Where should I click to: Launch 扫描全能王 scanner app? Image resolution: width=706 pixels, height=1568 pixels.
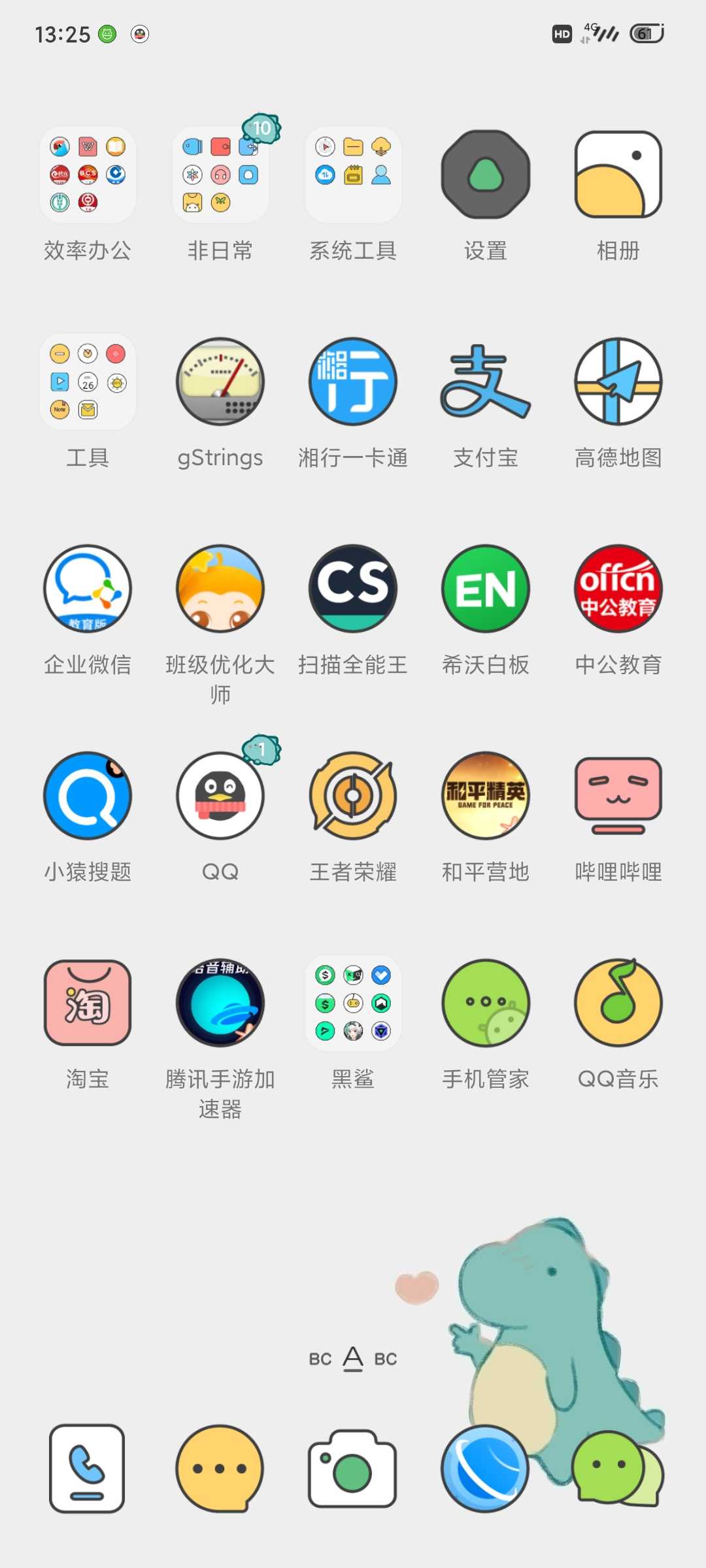click(x=353, y=589)
